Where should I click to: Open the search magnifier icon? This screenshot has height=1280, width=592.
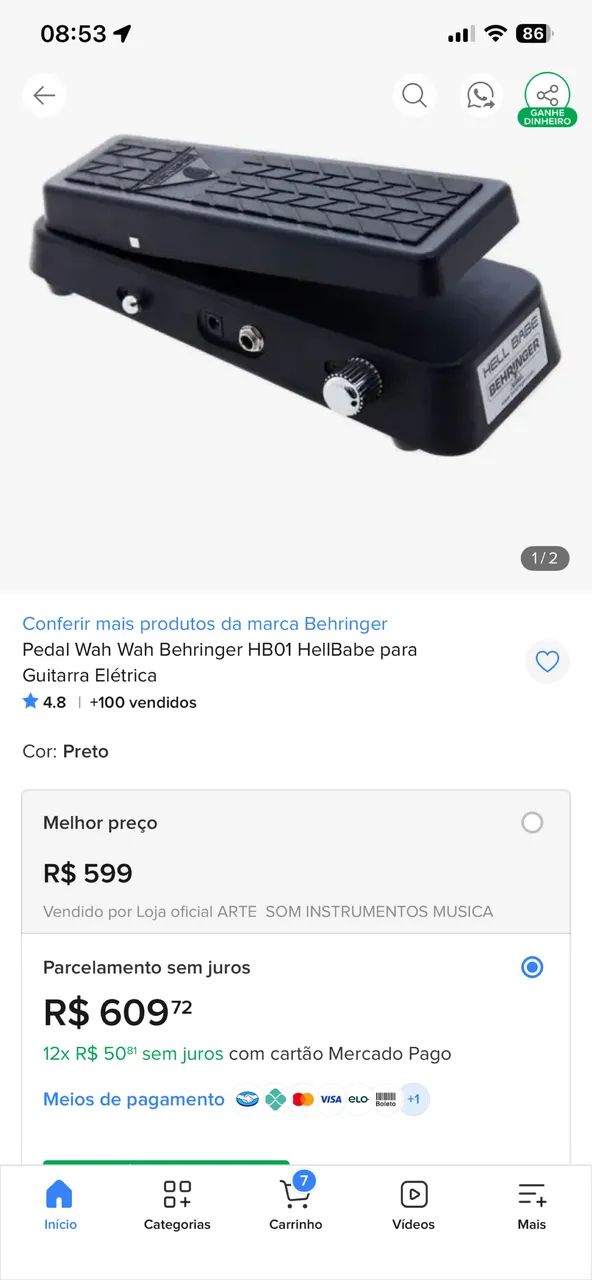click(414, 95)
